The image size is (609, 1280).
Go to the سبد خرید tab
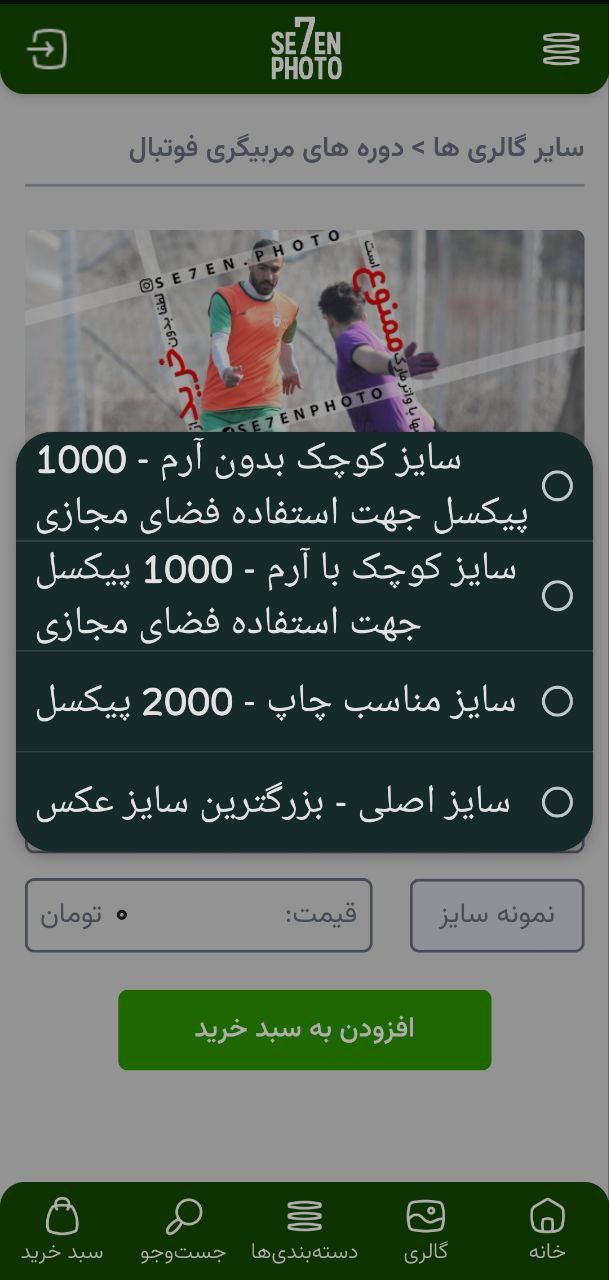point(62,1230)
